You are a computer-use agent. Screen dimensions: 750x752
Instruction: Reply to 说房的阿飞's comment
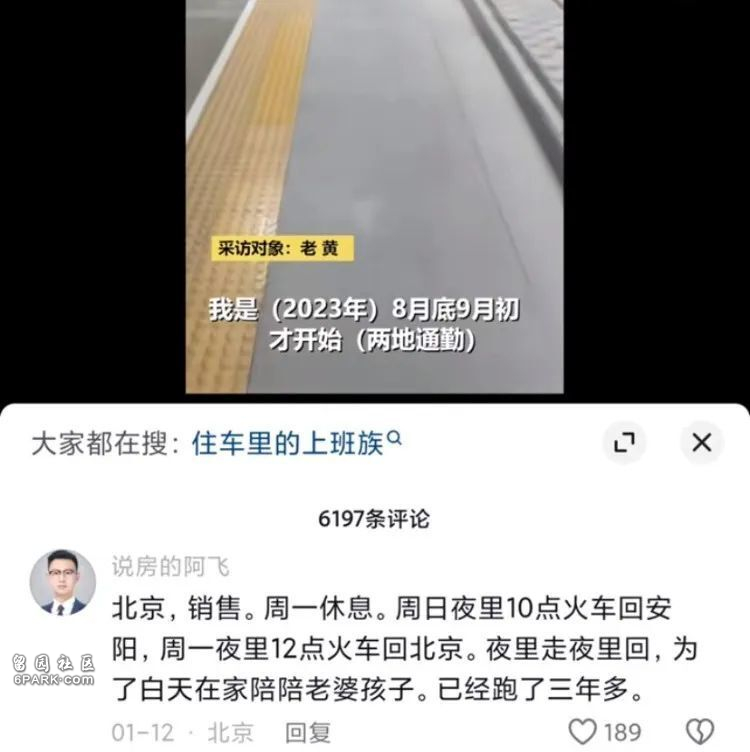307,732
